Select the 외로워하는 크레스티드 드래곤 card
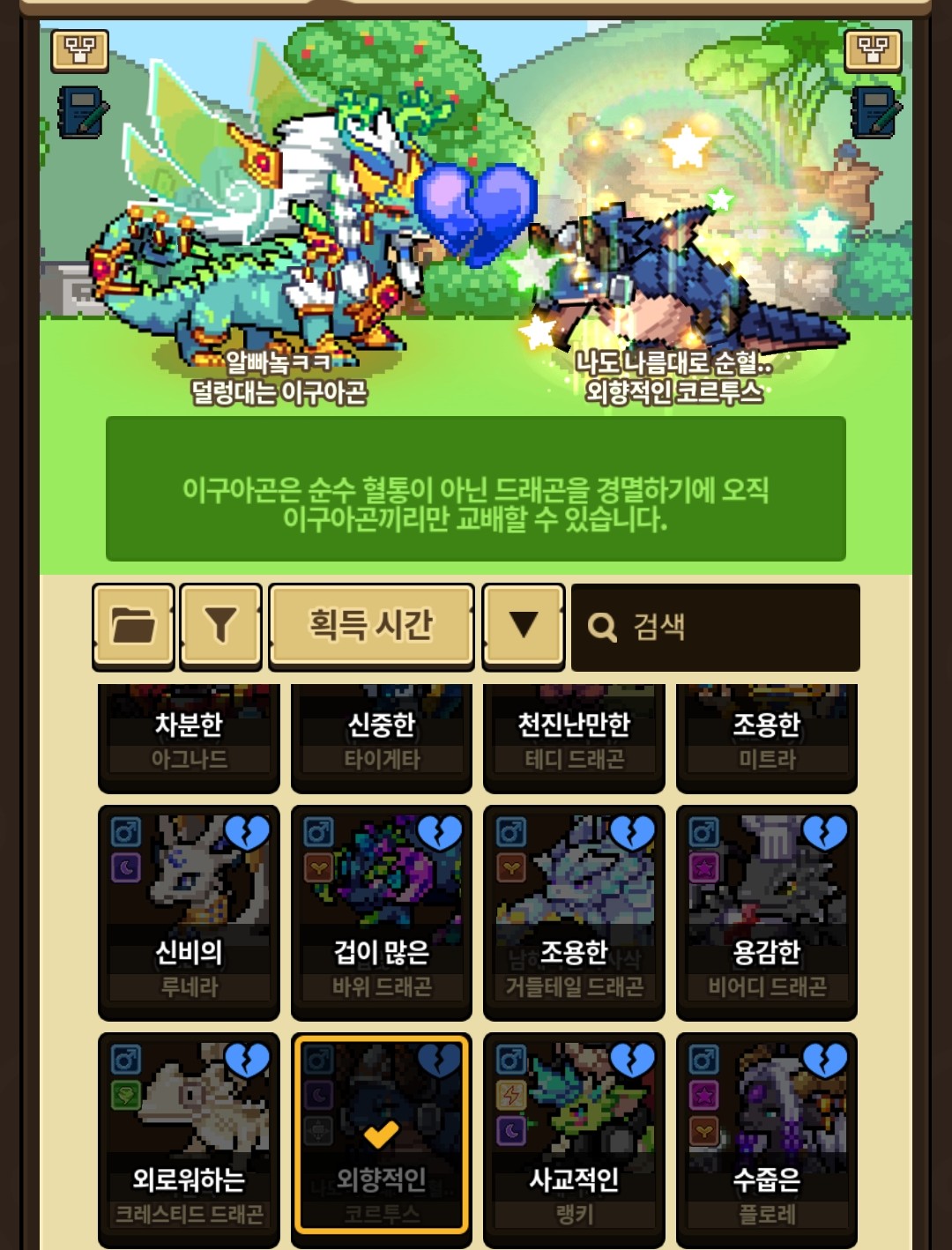This screenshot has width=952, height=1250. pos(189,1139)
